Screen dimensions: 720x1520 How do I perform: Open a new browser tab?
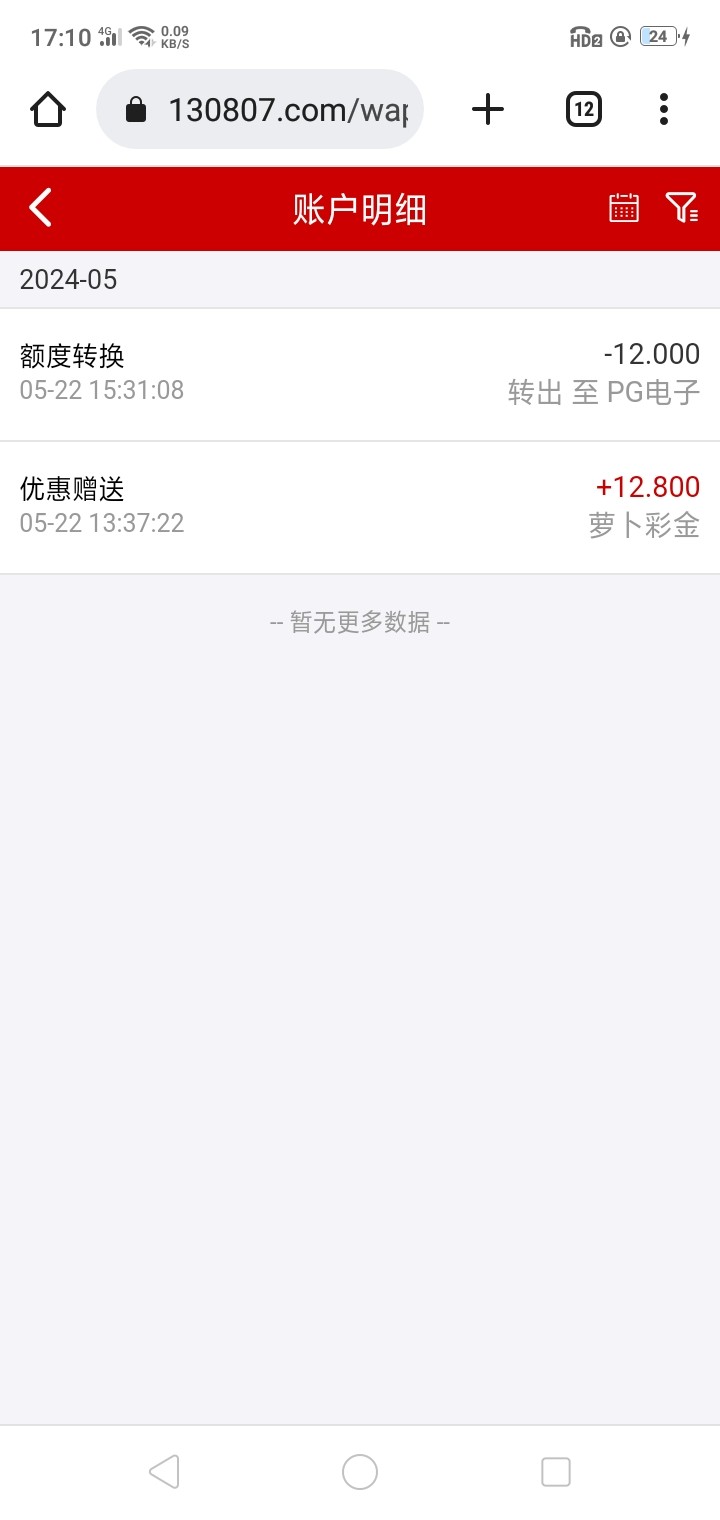coord(488,109)
